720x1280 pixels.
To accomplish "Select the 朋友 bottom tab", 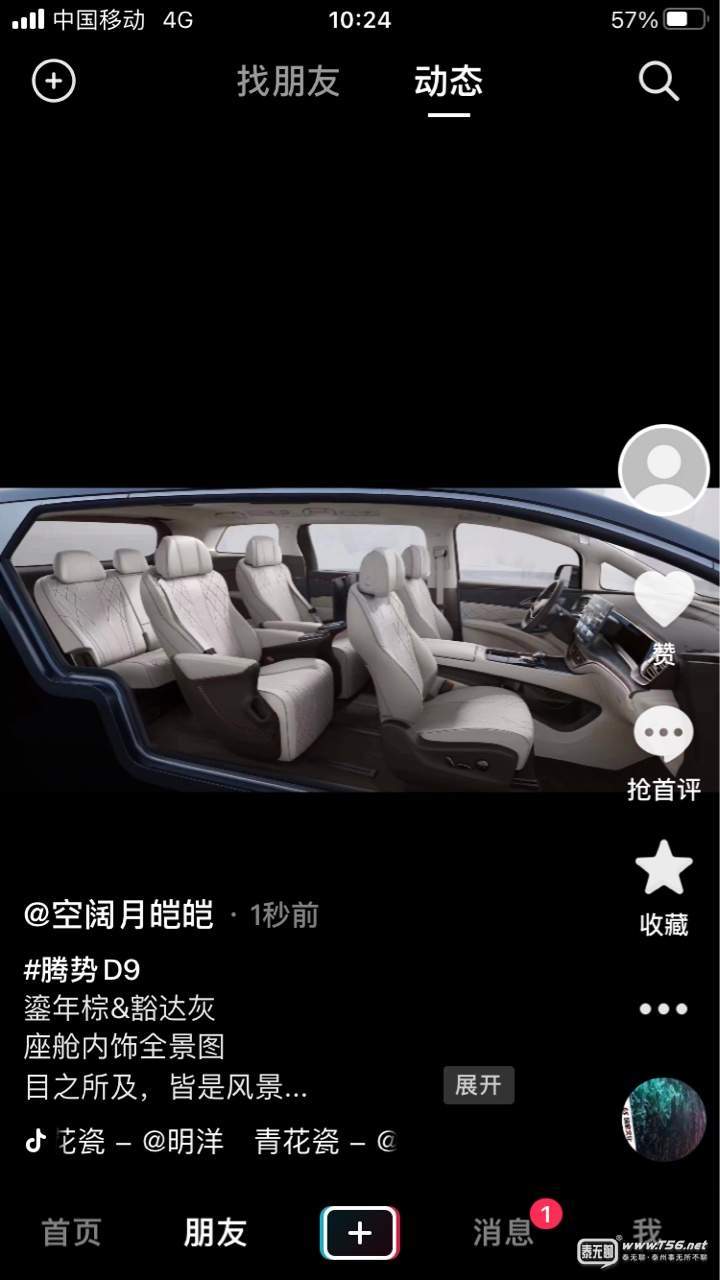I will pos(215,1232).
